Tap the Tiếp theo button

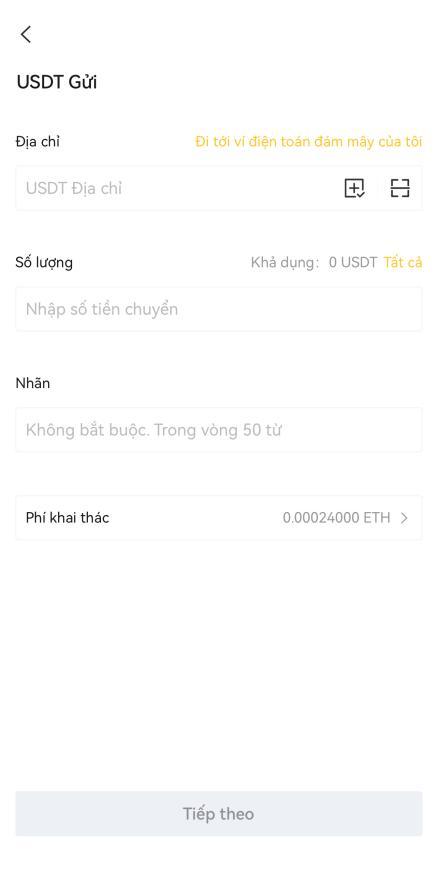pyautogui.click(x=219, y=813)
